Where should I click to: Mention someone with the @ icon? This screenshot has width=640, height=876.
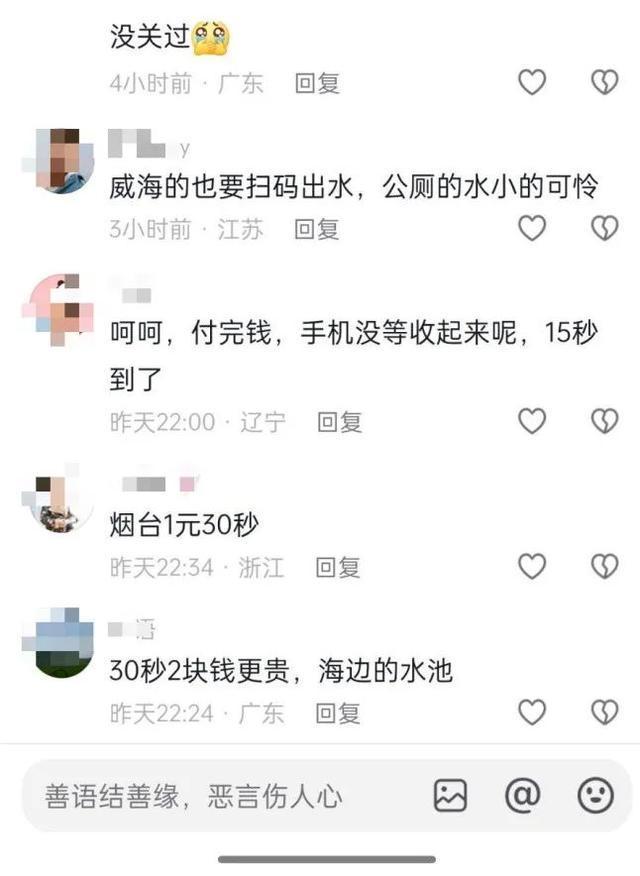tap(522, 796)
